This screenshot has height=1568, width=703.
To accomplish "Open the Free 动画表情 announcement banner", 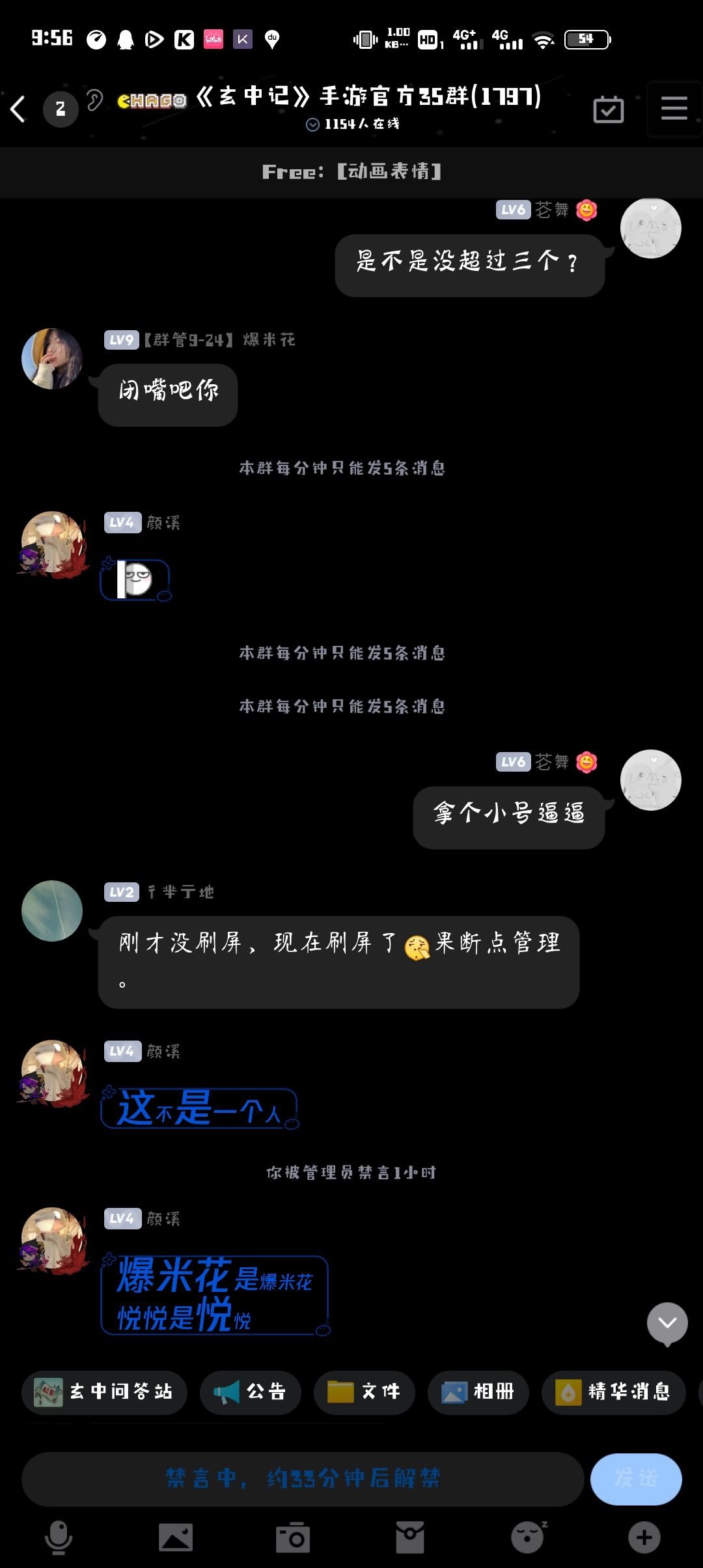I will tap(351, 172).
